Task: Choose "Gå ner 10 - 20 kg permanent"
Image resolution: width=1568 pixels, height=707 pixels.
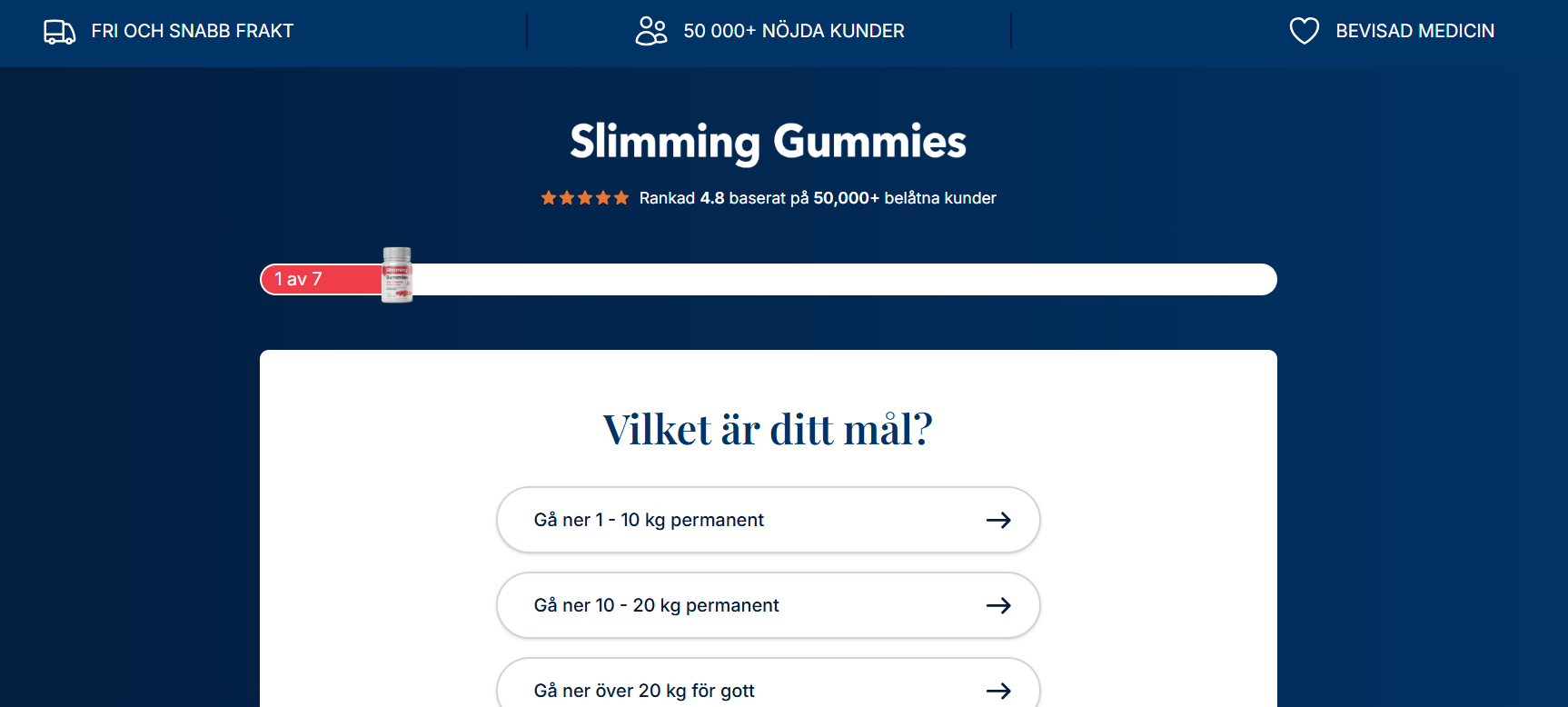Action: (768, 605)
